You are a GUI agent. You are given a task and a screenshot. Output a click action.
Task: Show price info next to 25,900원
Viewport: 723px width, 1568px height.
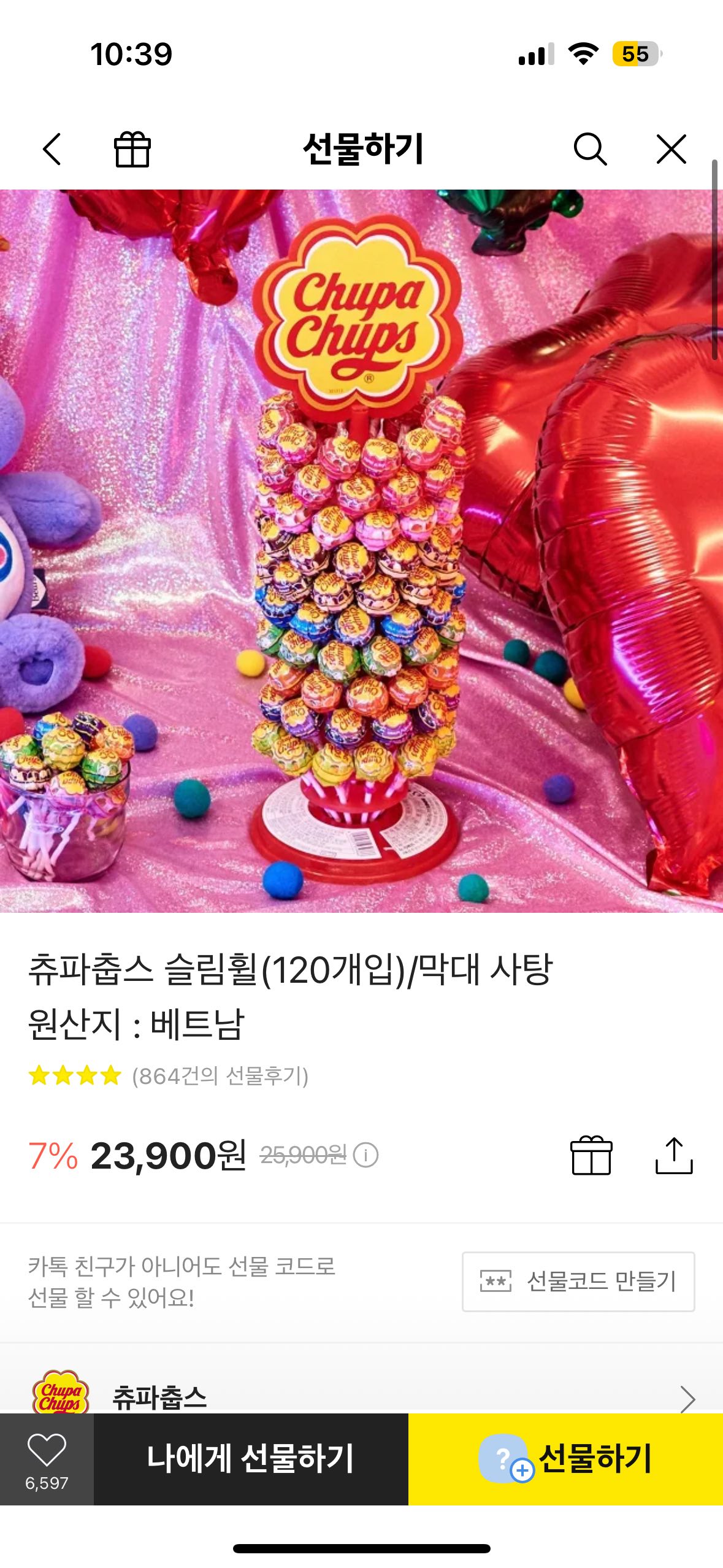(366, 1155)
